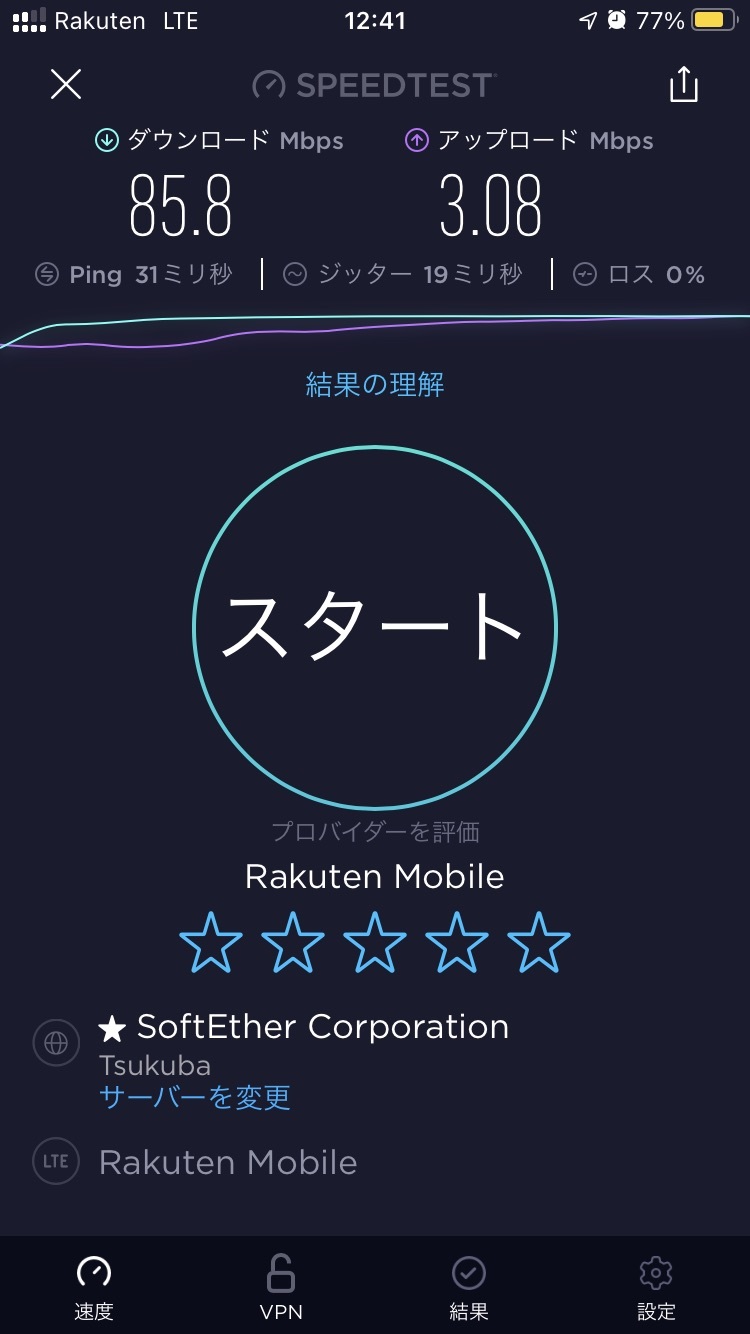This screenshot has width=750, height=1334.
Task: Share the speed test result
Action: pyautogui.click(x=684, y=84)
